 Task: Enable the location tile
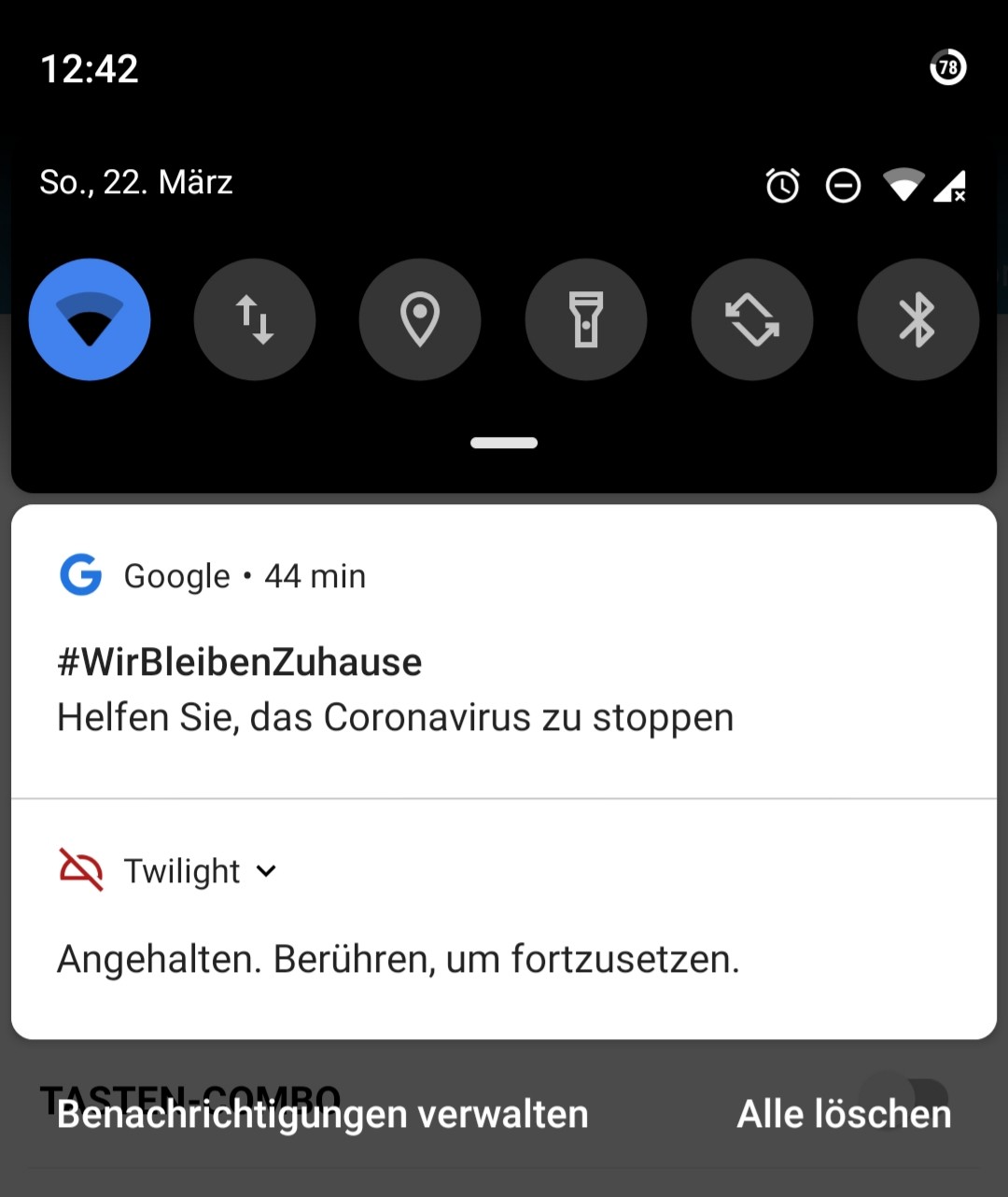pyautogui.click(x=420, y=319)
